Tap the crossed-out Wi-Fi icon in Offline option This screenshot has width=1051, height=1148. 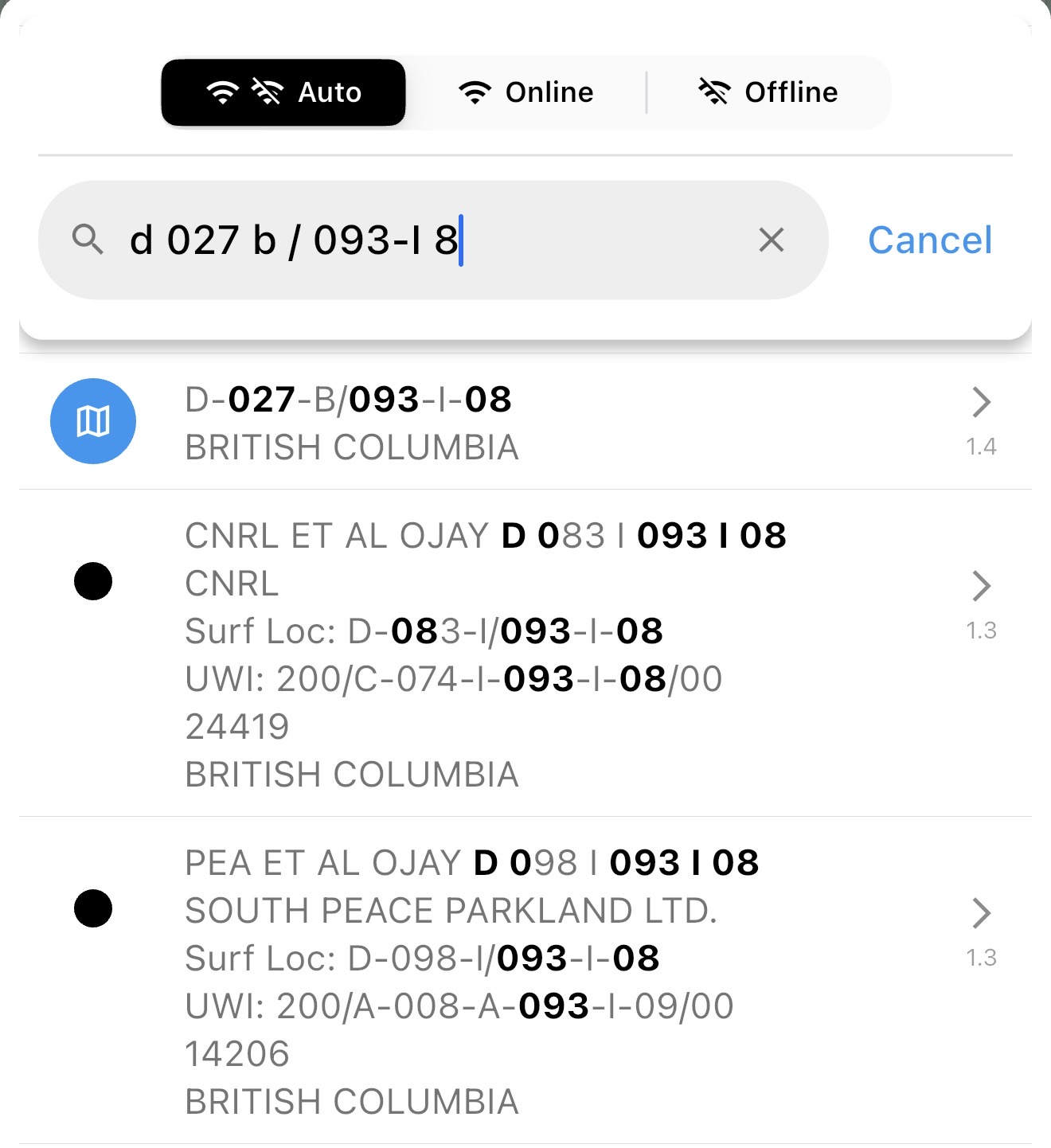(714, 92)
